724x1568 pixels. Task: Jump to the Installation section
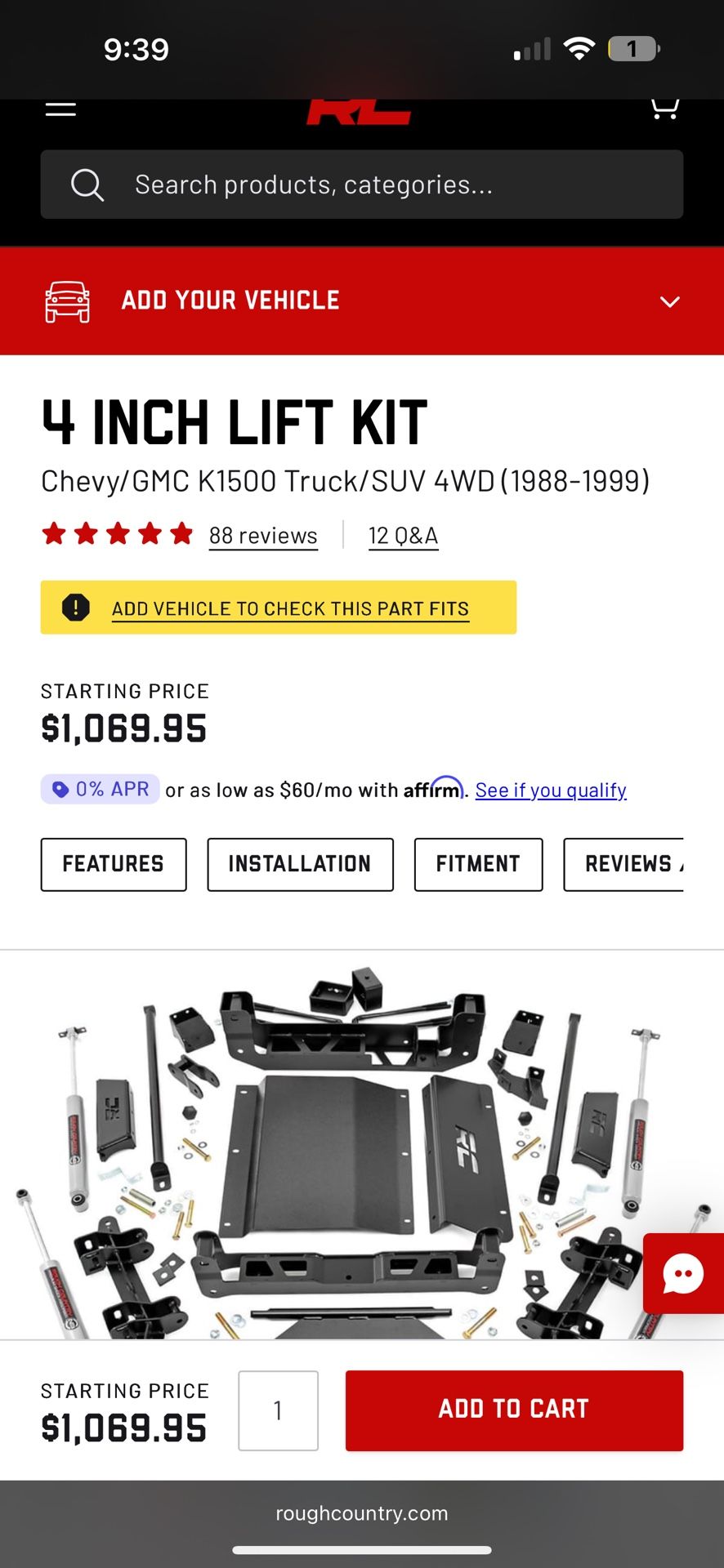300,864
